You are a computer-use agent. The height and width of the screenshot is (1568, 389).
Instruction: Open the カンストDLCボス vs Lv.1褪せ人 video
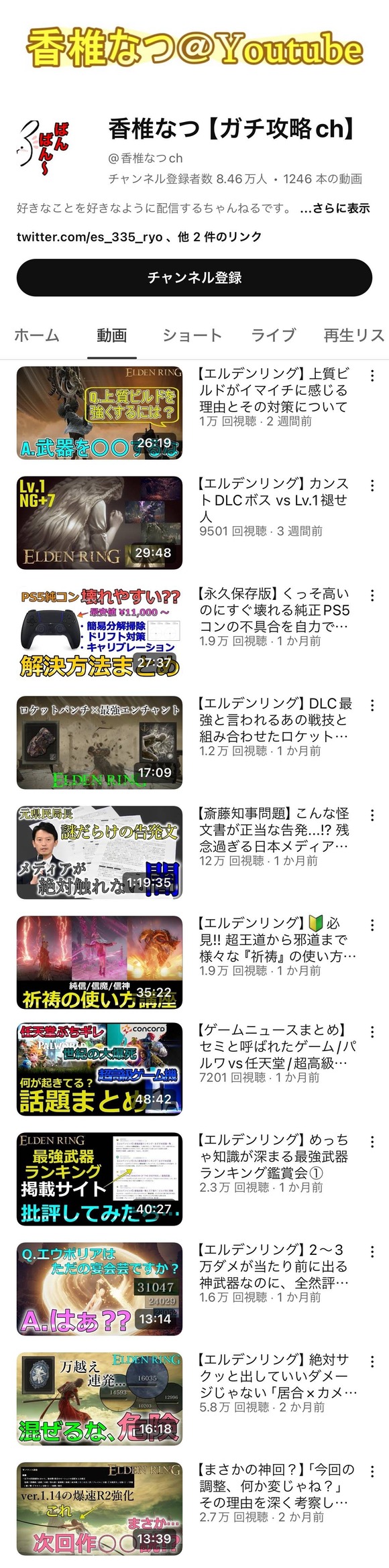point(99,523)
